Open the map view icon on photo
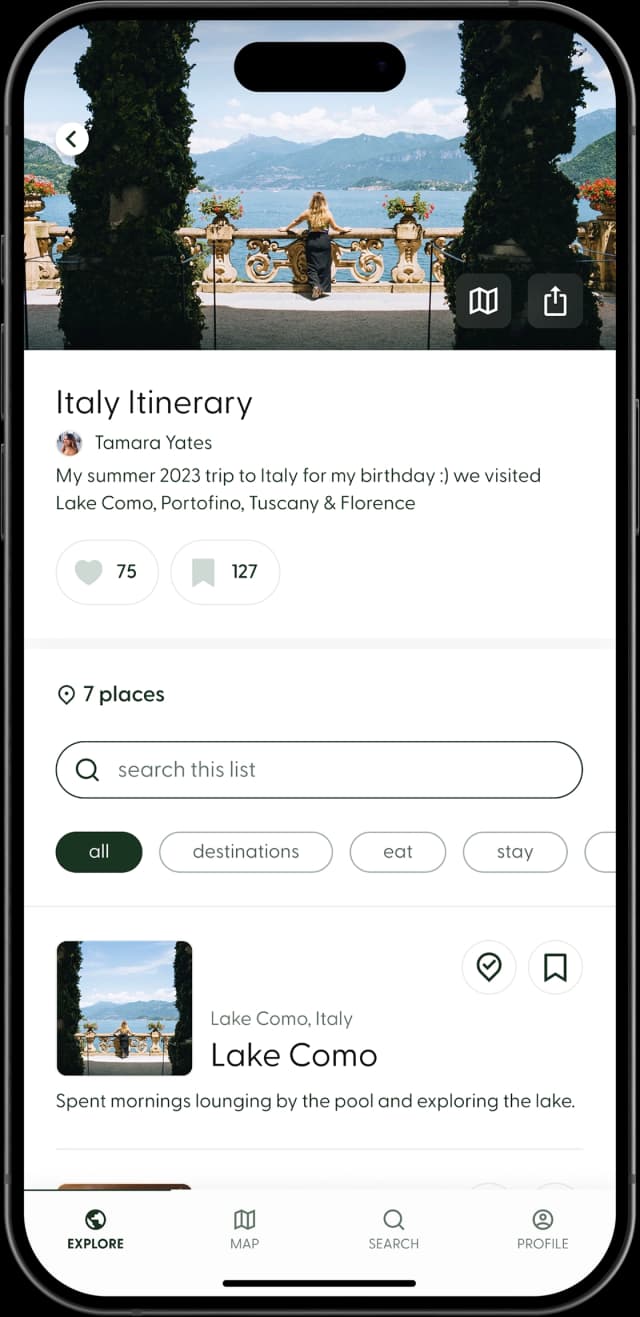The width and height of the screenshot is (640, 1317). (x=483, y=301)
